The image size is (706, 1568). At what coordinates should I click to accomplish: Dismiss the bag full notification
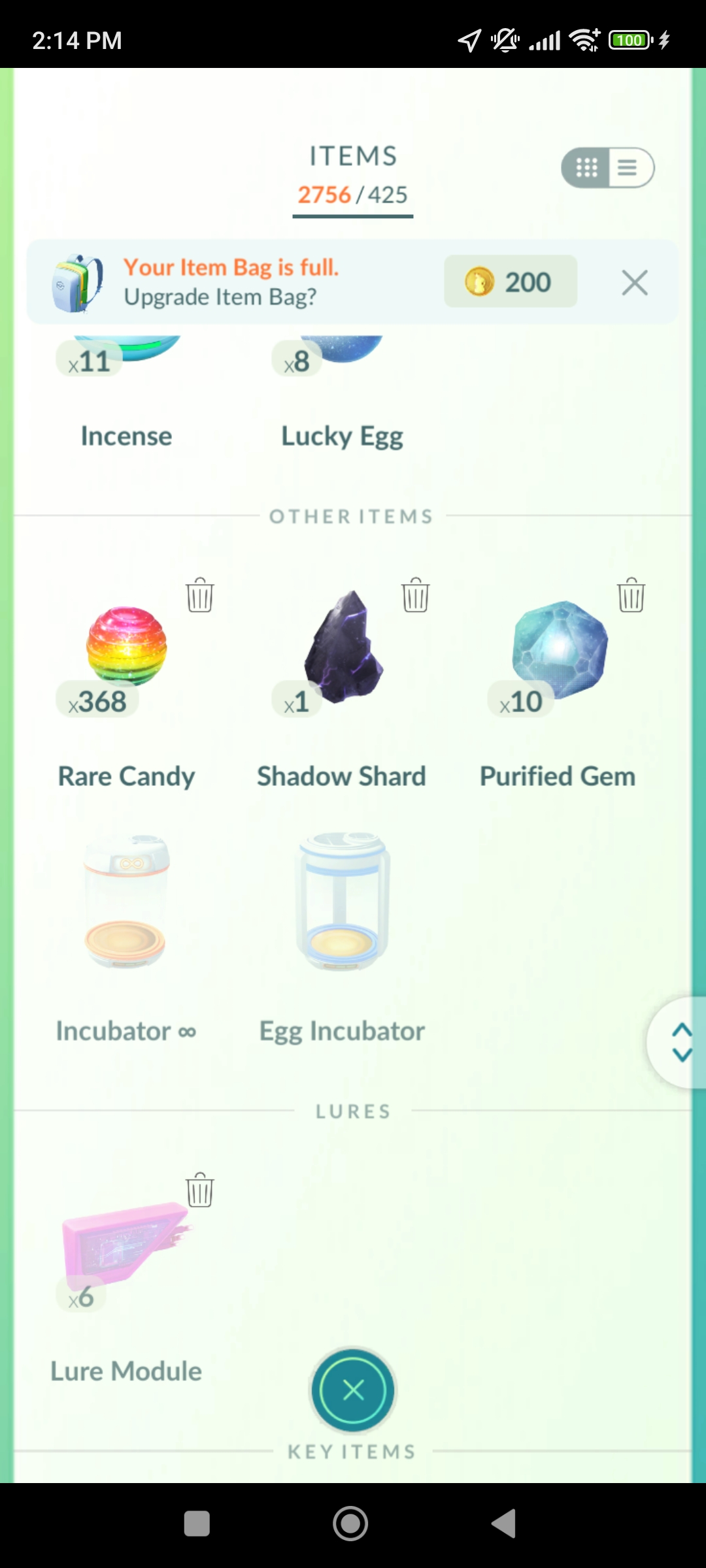tap(633, 282)
